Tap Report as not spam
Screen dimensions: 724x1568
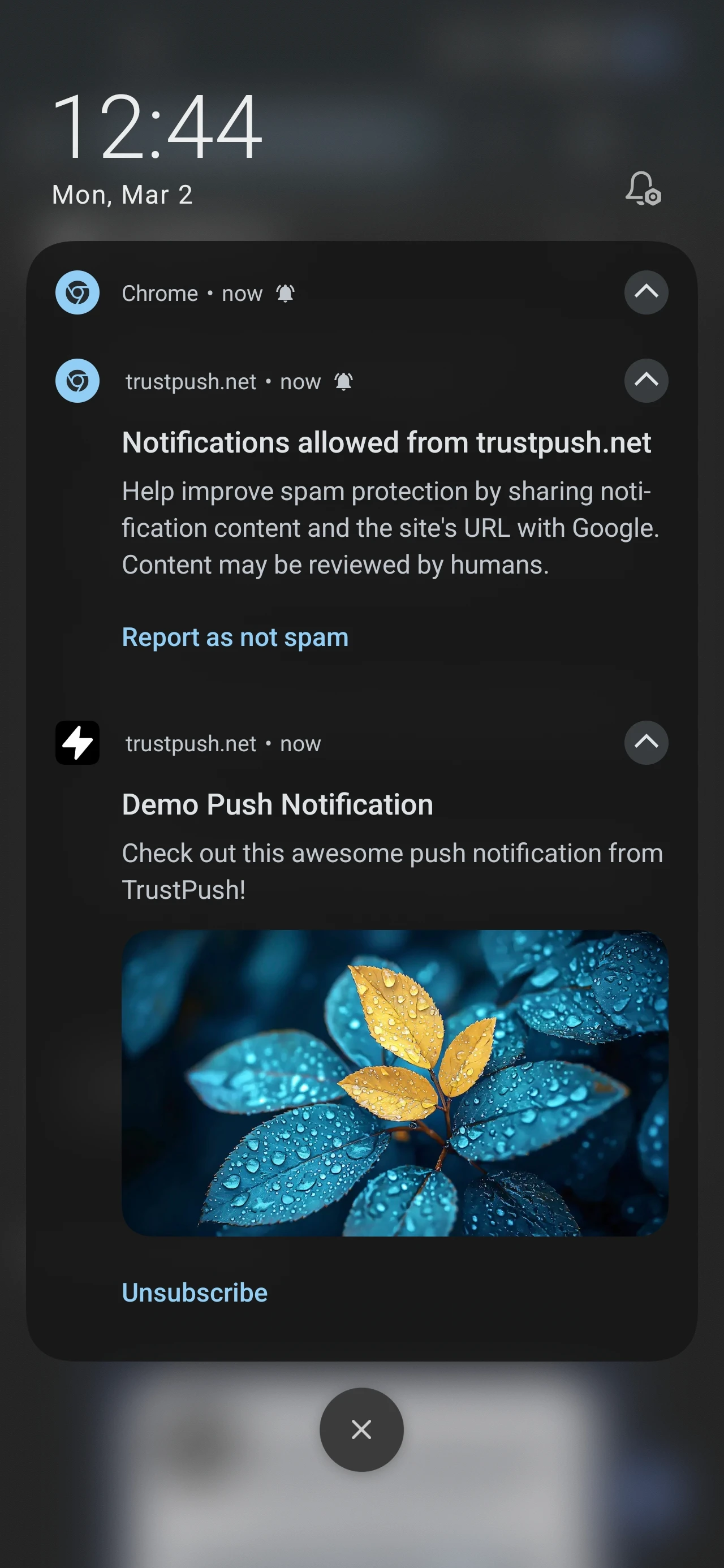pyautogui.click(x=235, y=637)
